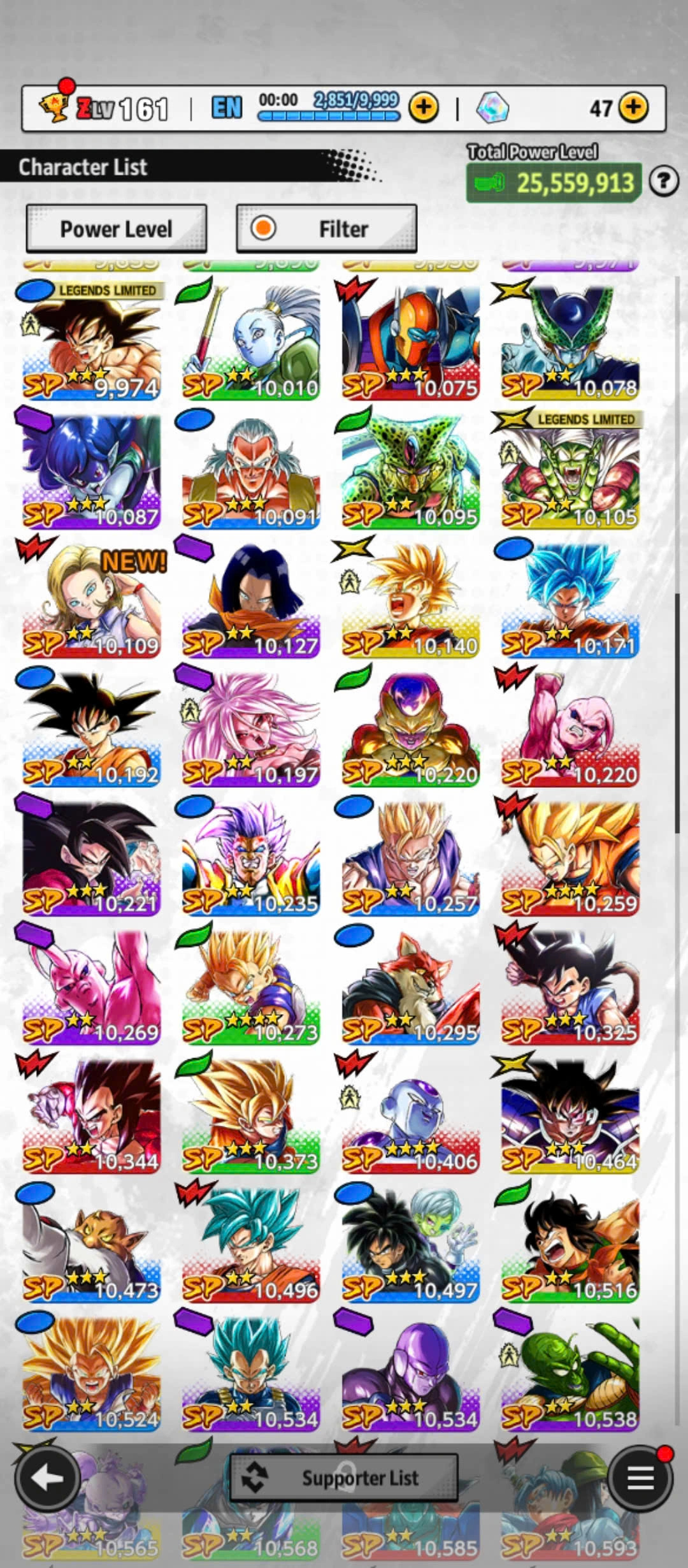This screenshot has height=1568, width=688.
Task: Open the Power Level sort button
Action: 116,228
